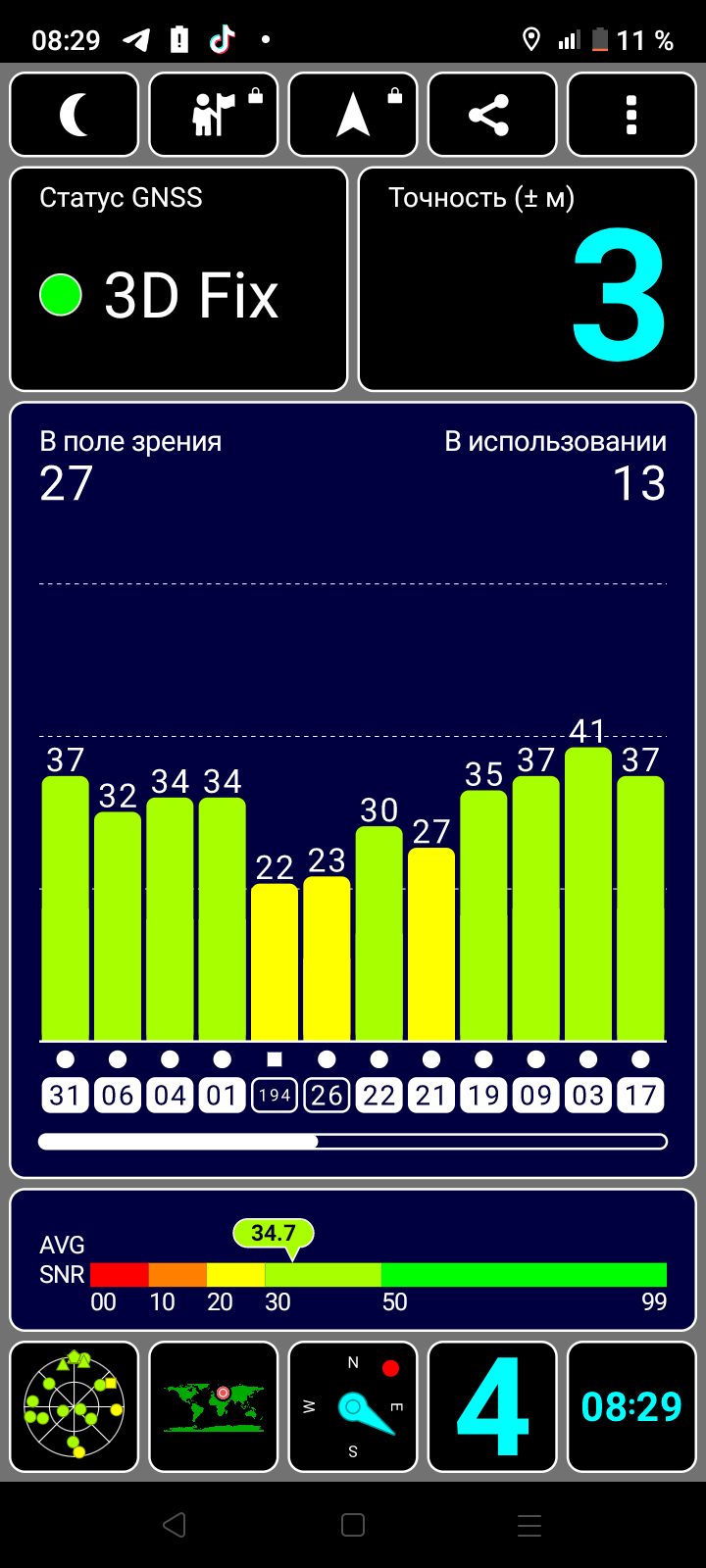Open the accuracy panel showing 3
Image resolution: width=706 pixels, height=1568 pixels.
[x=528, y=279]
